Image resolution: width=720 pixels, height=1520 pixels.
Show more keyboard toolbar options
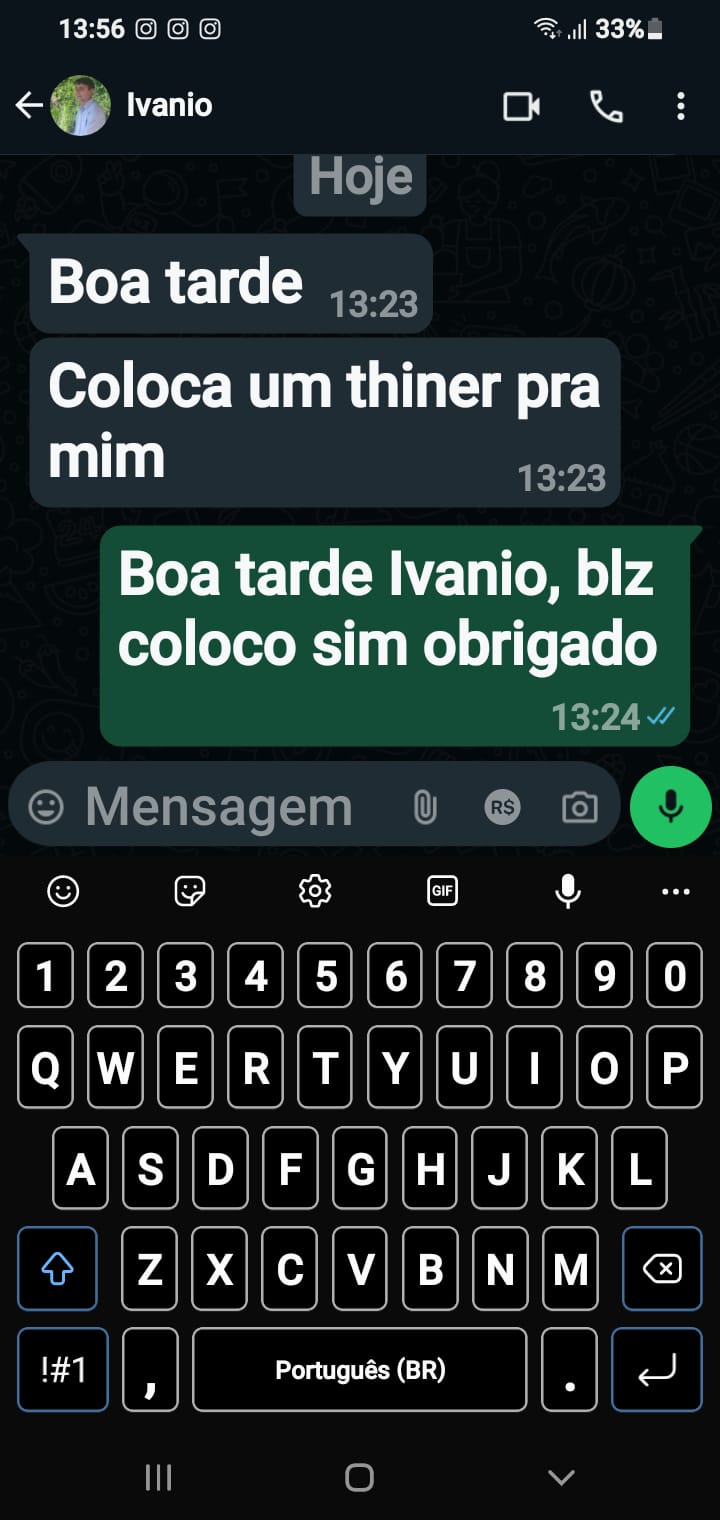click(x=676, y=890)
